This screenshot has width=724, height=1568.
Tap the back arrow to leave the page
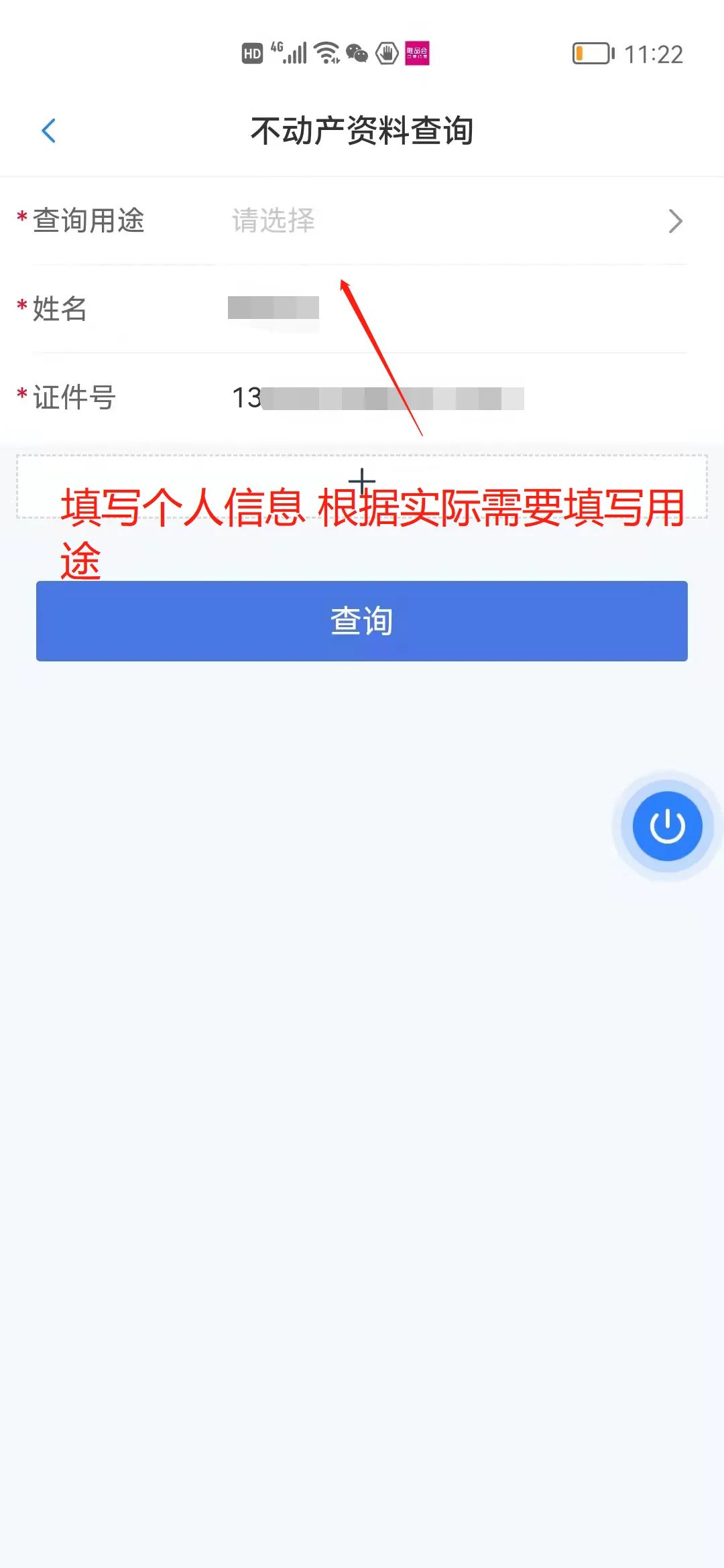tap(48, 131)
